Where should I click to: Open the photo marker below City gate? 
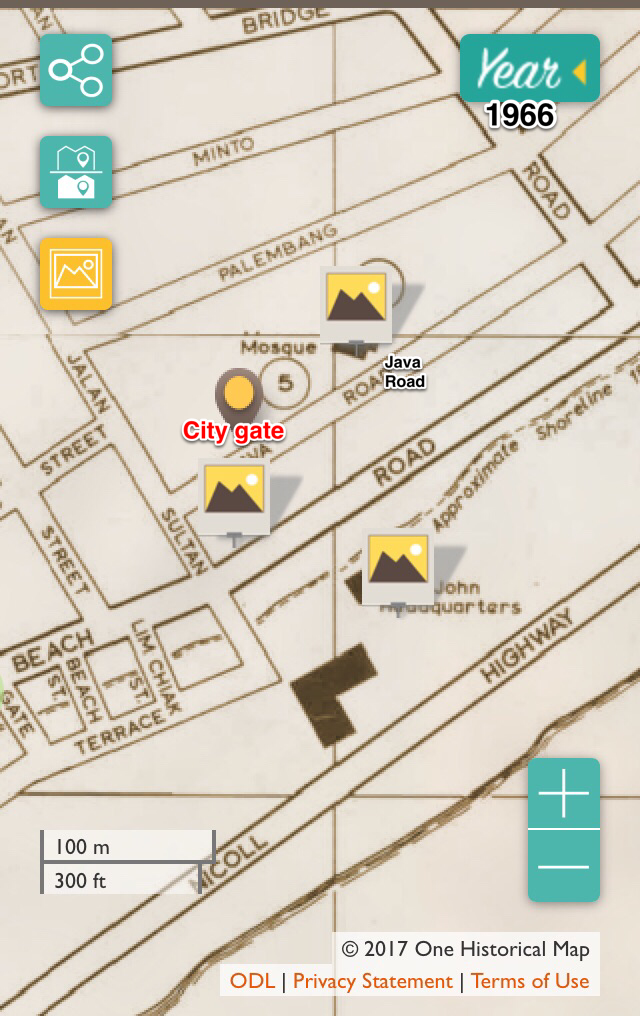234,496
